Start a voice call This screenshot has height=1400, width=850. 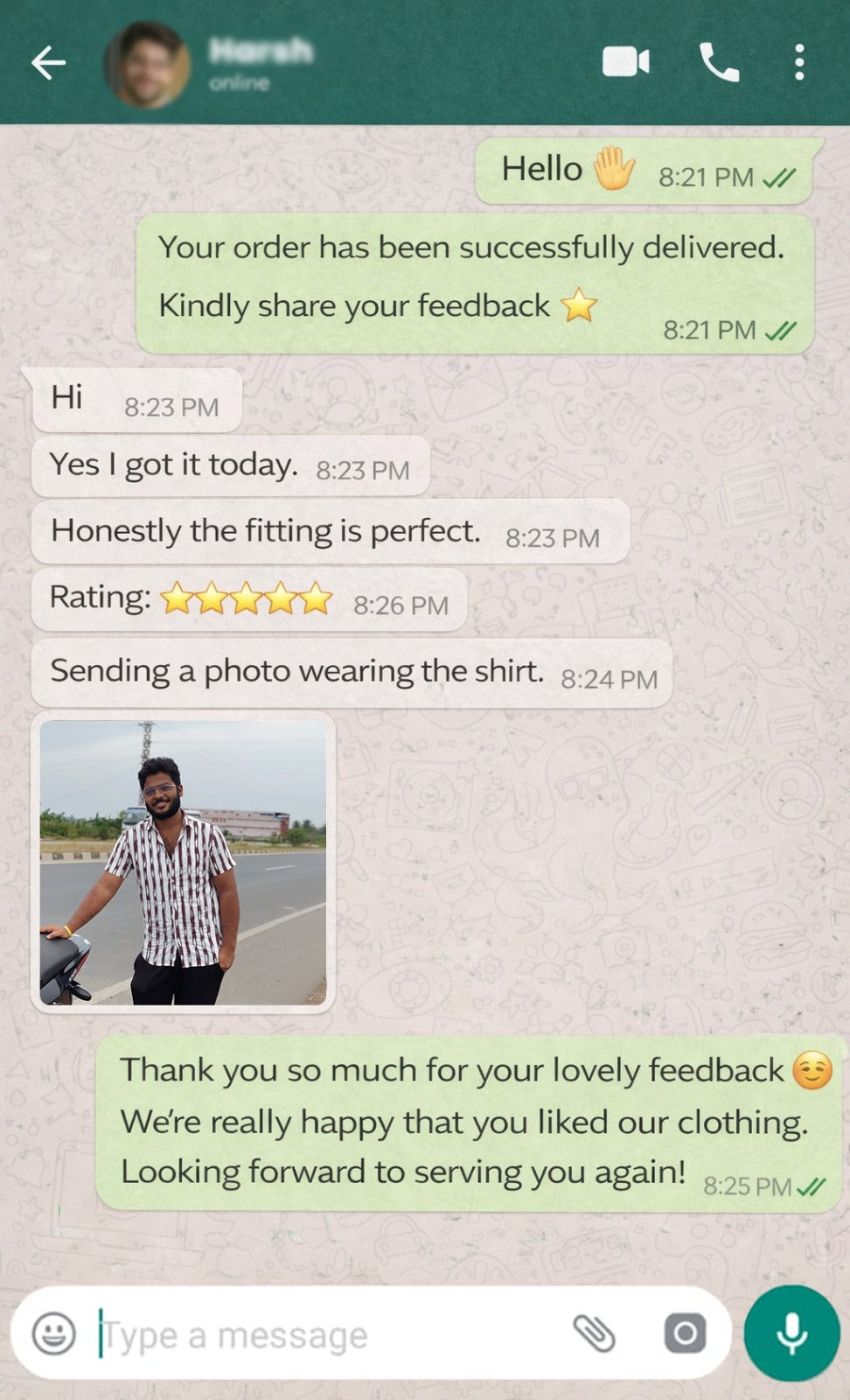[x=719, y=63]
